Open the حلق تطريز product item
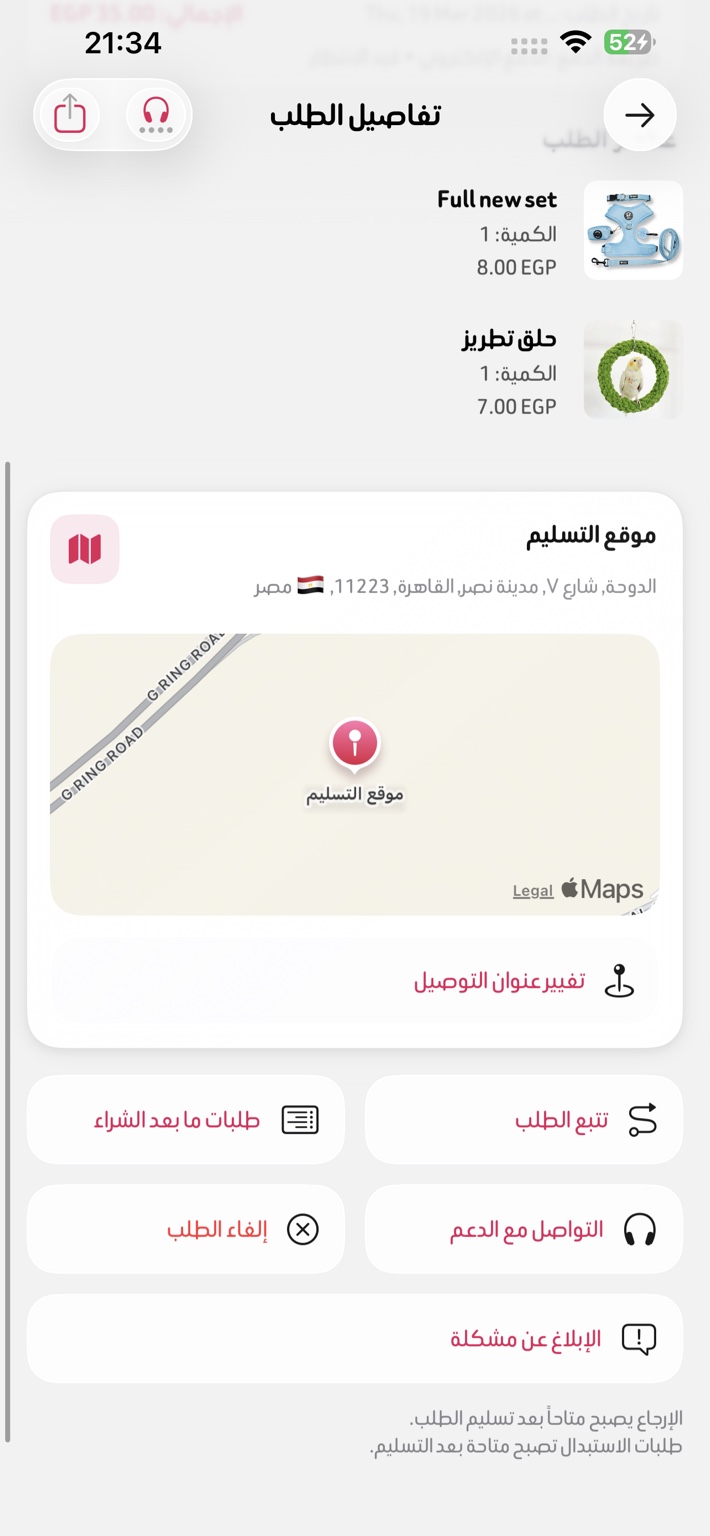Screen dimensions: 710x1536 tap(560, 371)
